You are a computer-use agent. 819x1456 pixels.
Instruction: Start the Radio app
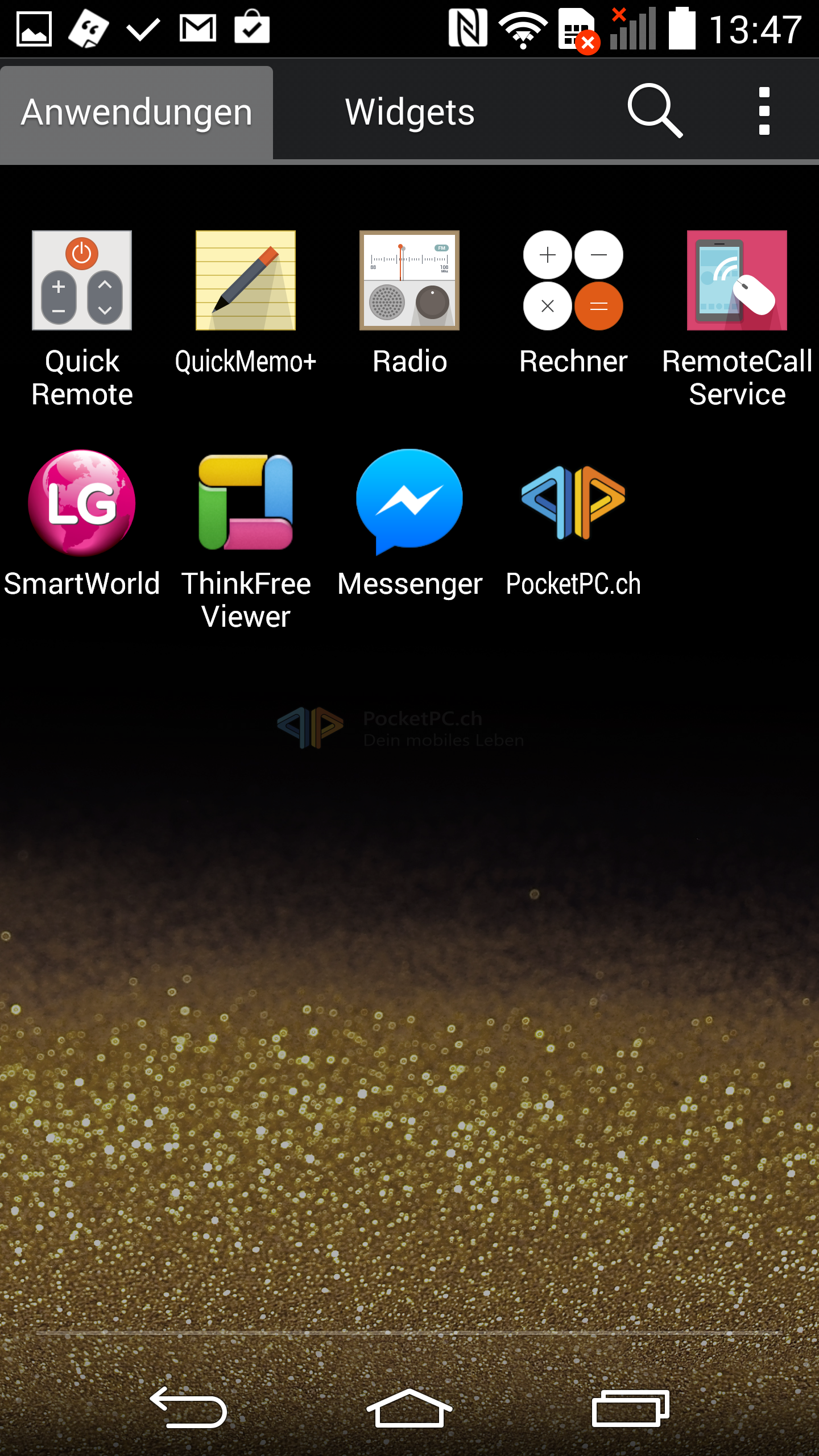tap(409, 303)
